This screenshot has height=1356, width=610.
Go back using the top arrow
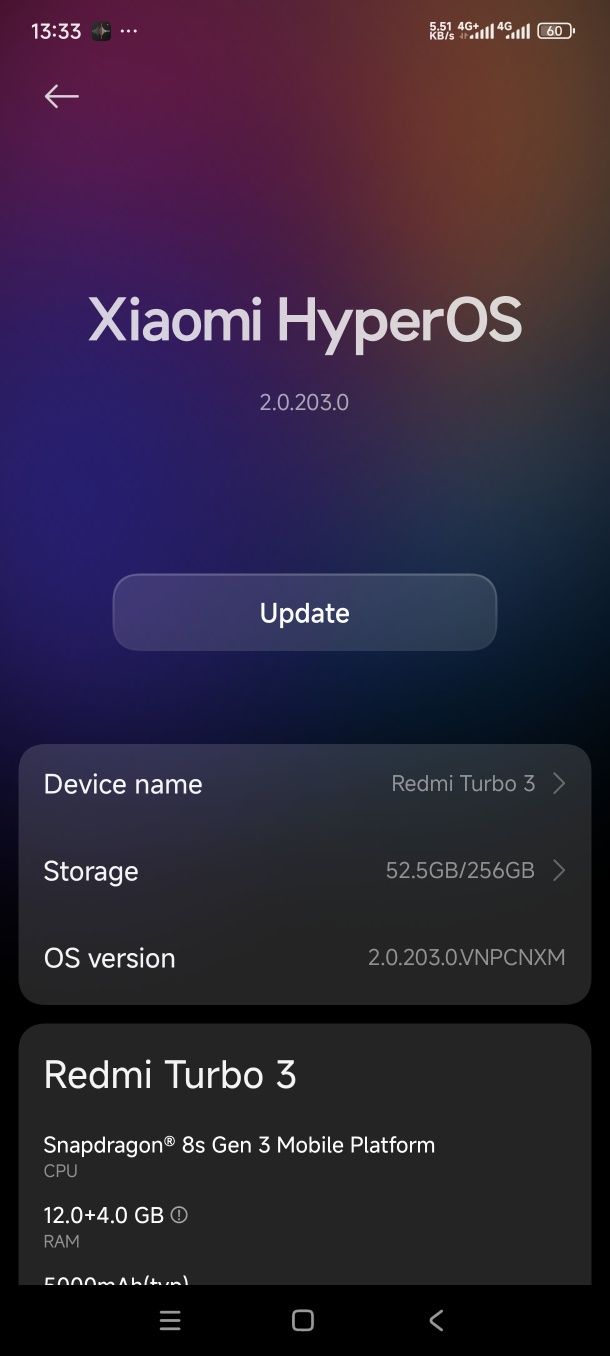tap(61, 96)
